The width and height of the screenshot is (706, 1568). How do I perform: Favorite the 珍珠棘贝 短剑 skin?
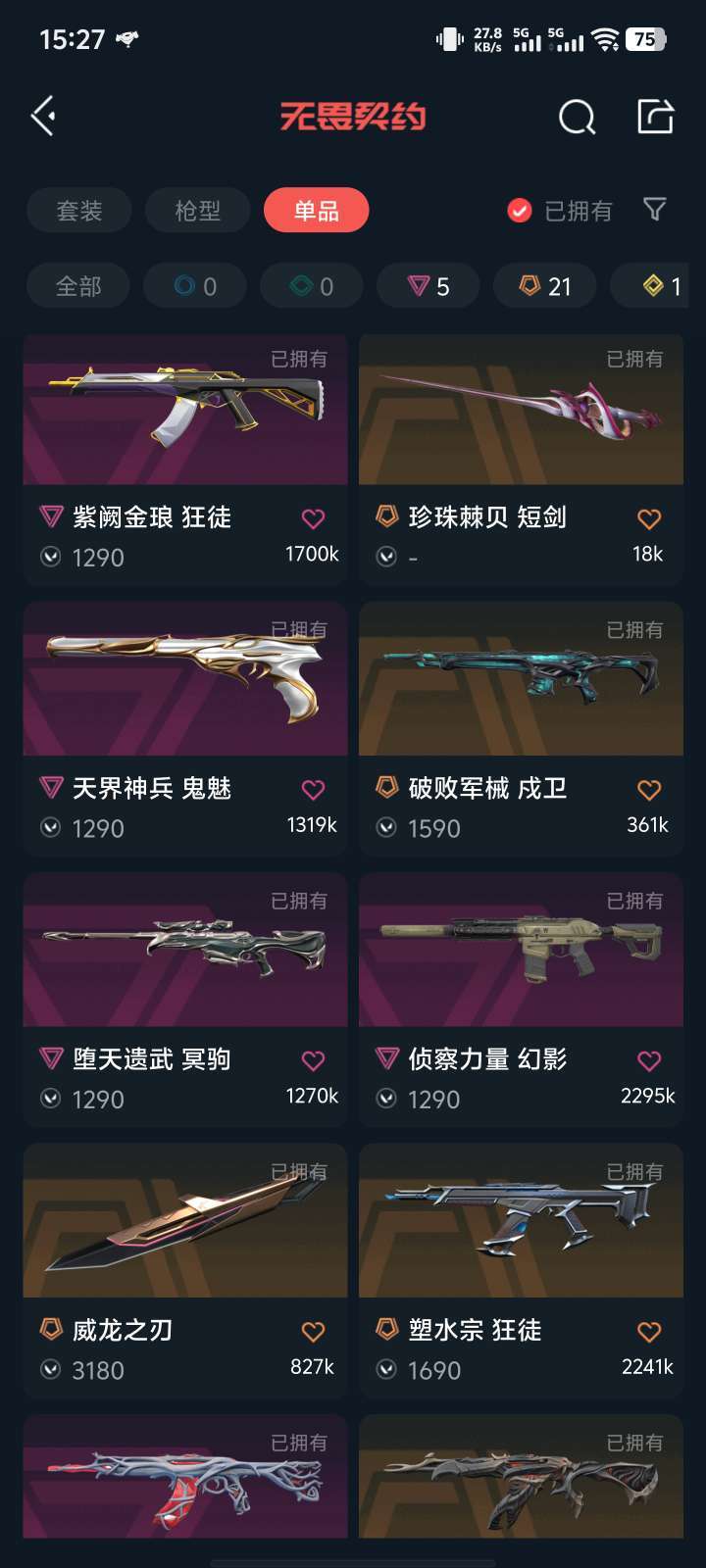[649, 518]
